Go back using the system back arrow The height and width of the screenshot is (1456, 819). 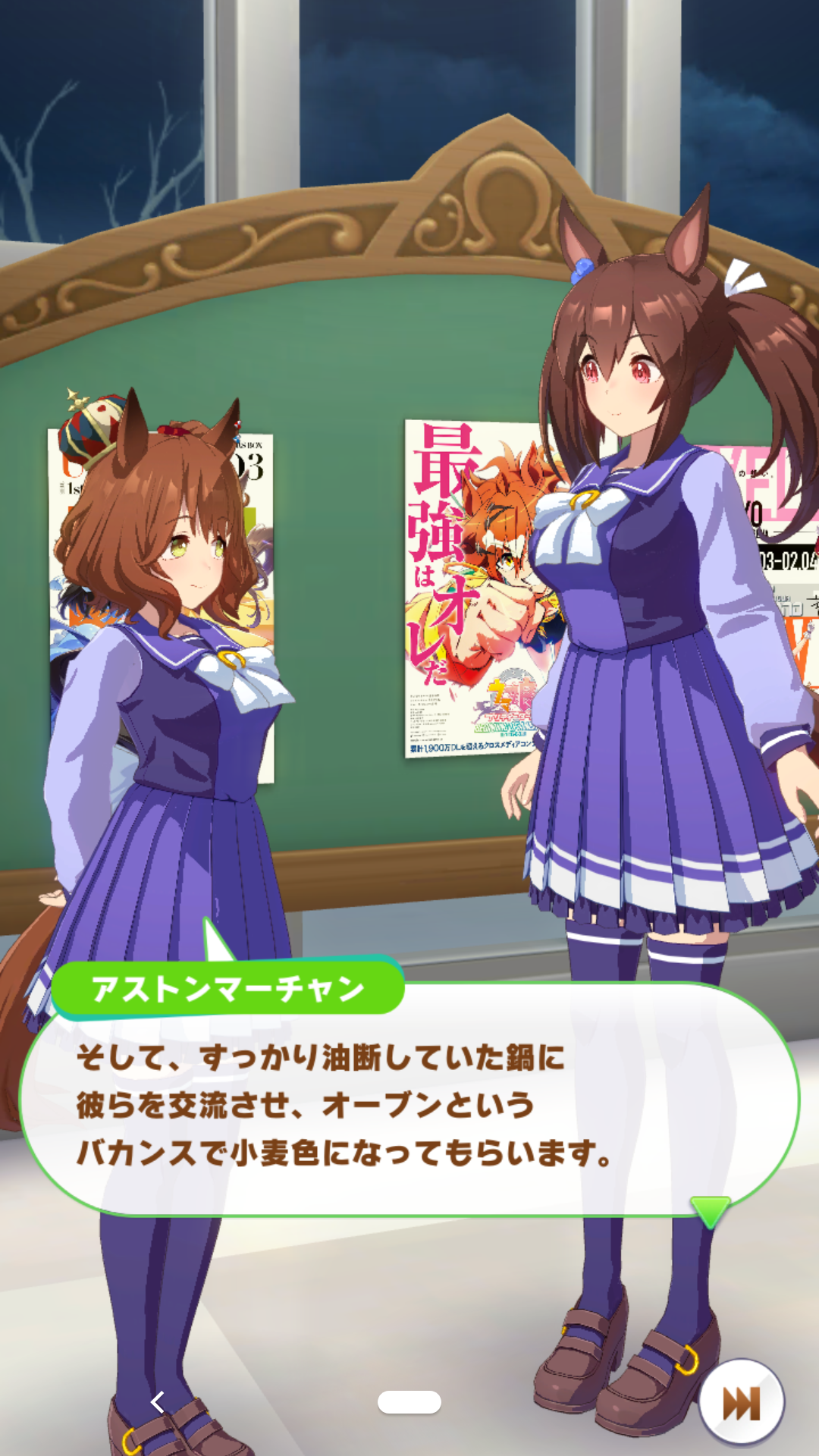pyautogui.click(x=158, y=1402)
